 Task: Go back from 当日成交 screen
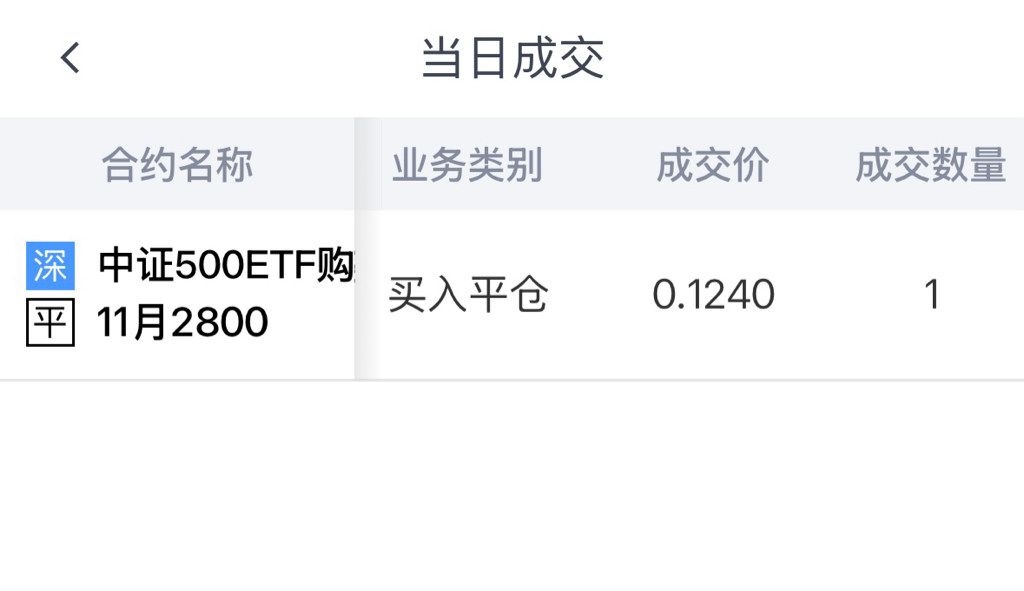[x=69, y=58]
